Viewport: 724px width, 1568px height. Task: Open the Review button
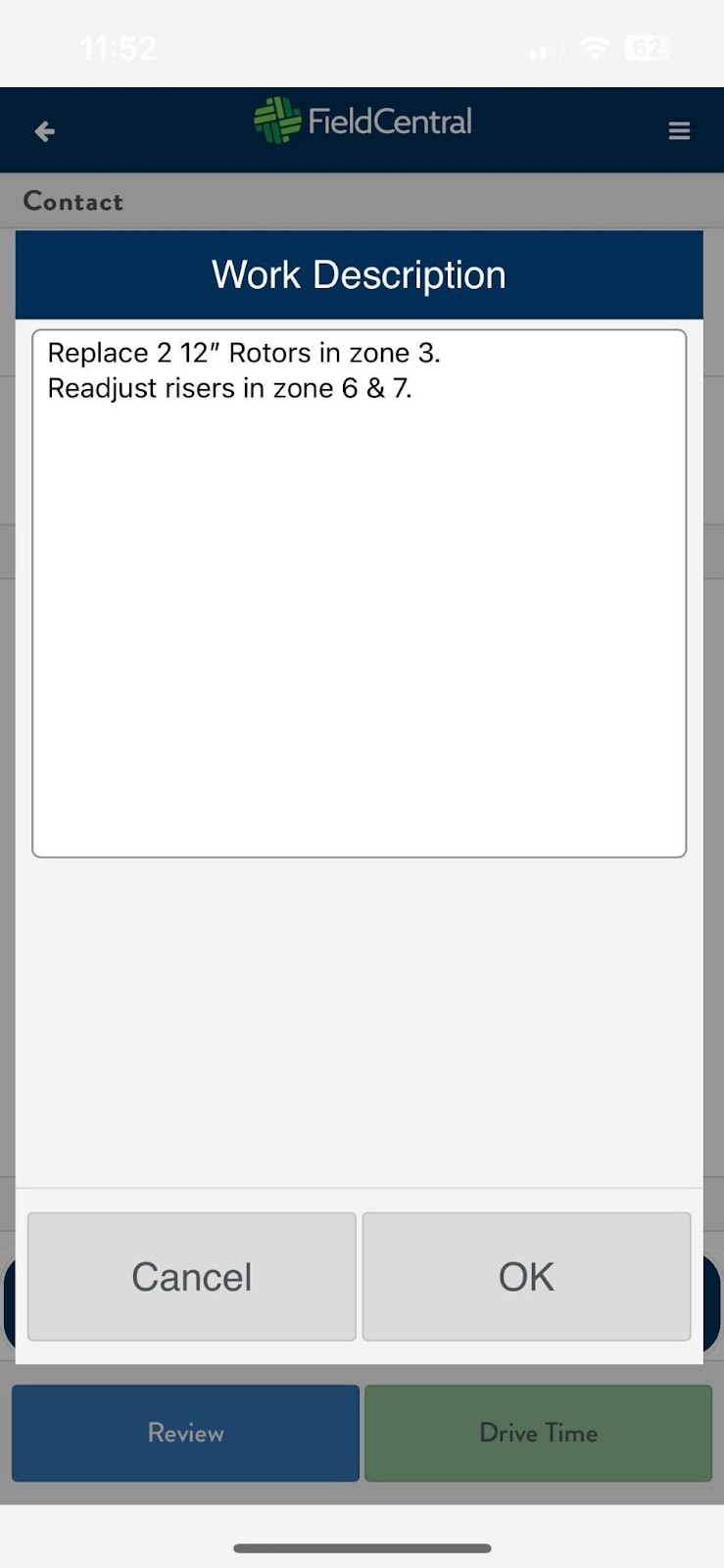click(186, 1433)
